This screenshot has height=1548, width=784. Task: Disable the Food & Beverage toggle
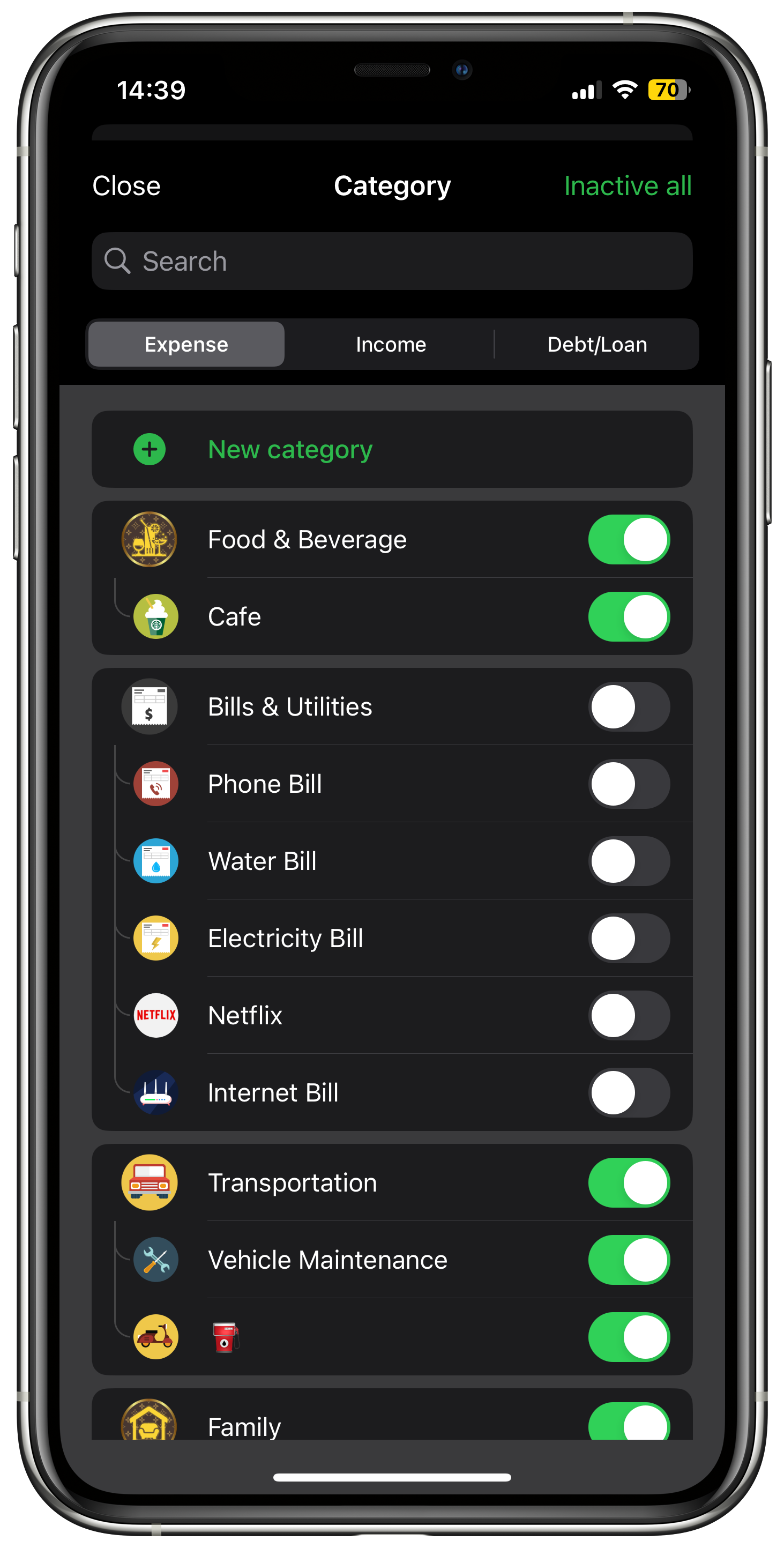629,540
